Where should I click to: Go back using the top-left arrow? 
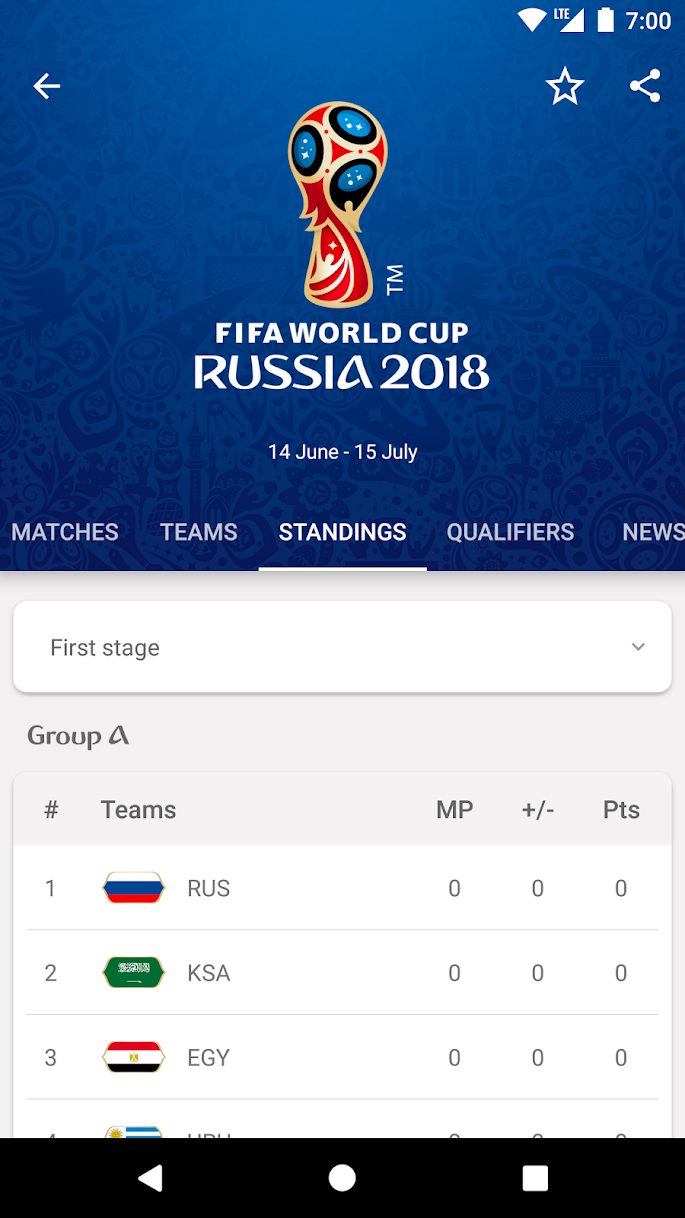47,87
